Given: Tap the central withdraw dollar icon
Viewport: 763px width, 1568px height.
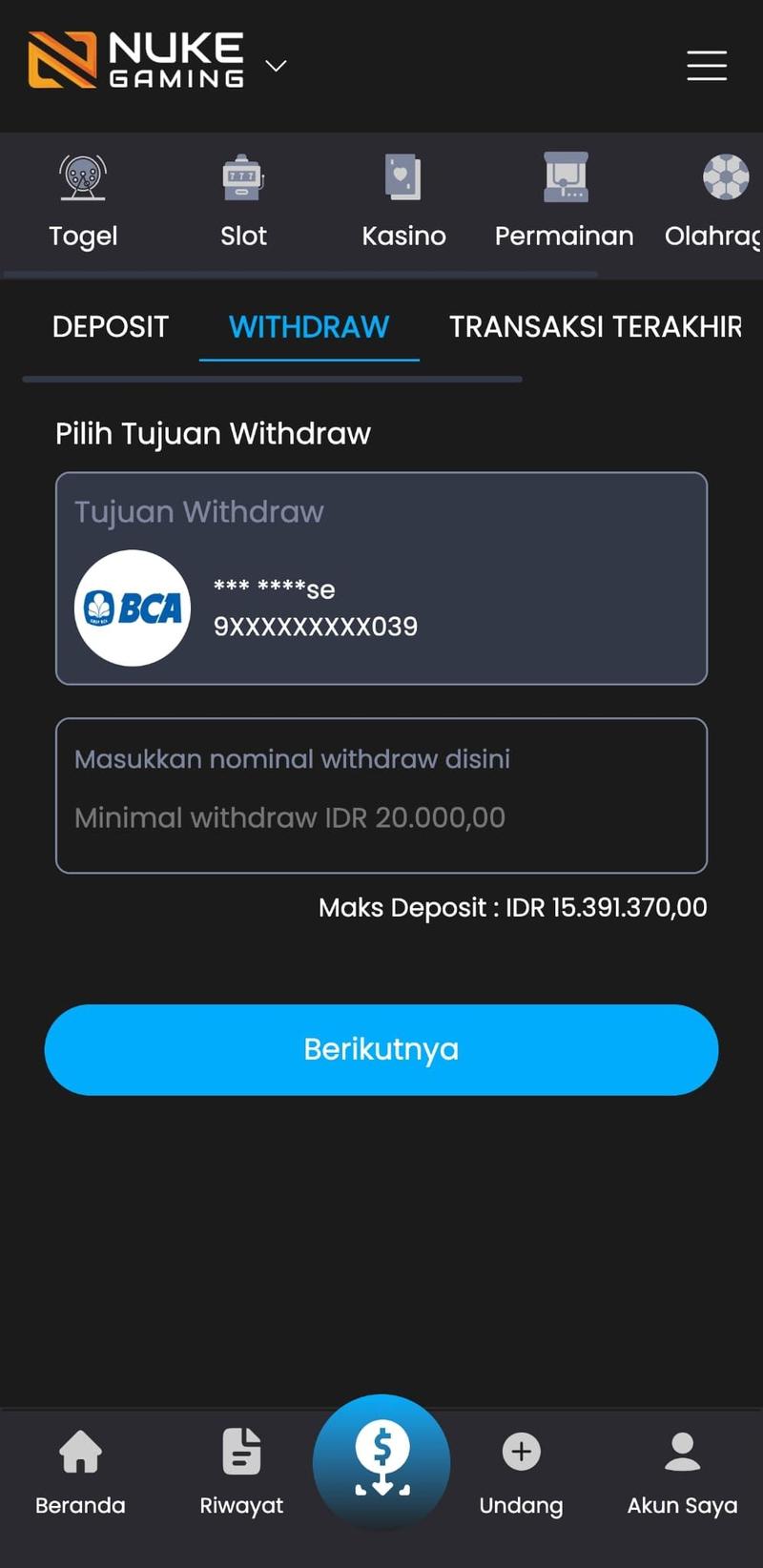Looking at the screenshot, I should point(381,1459).
